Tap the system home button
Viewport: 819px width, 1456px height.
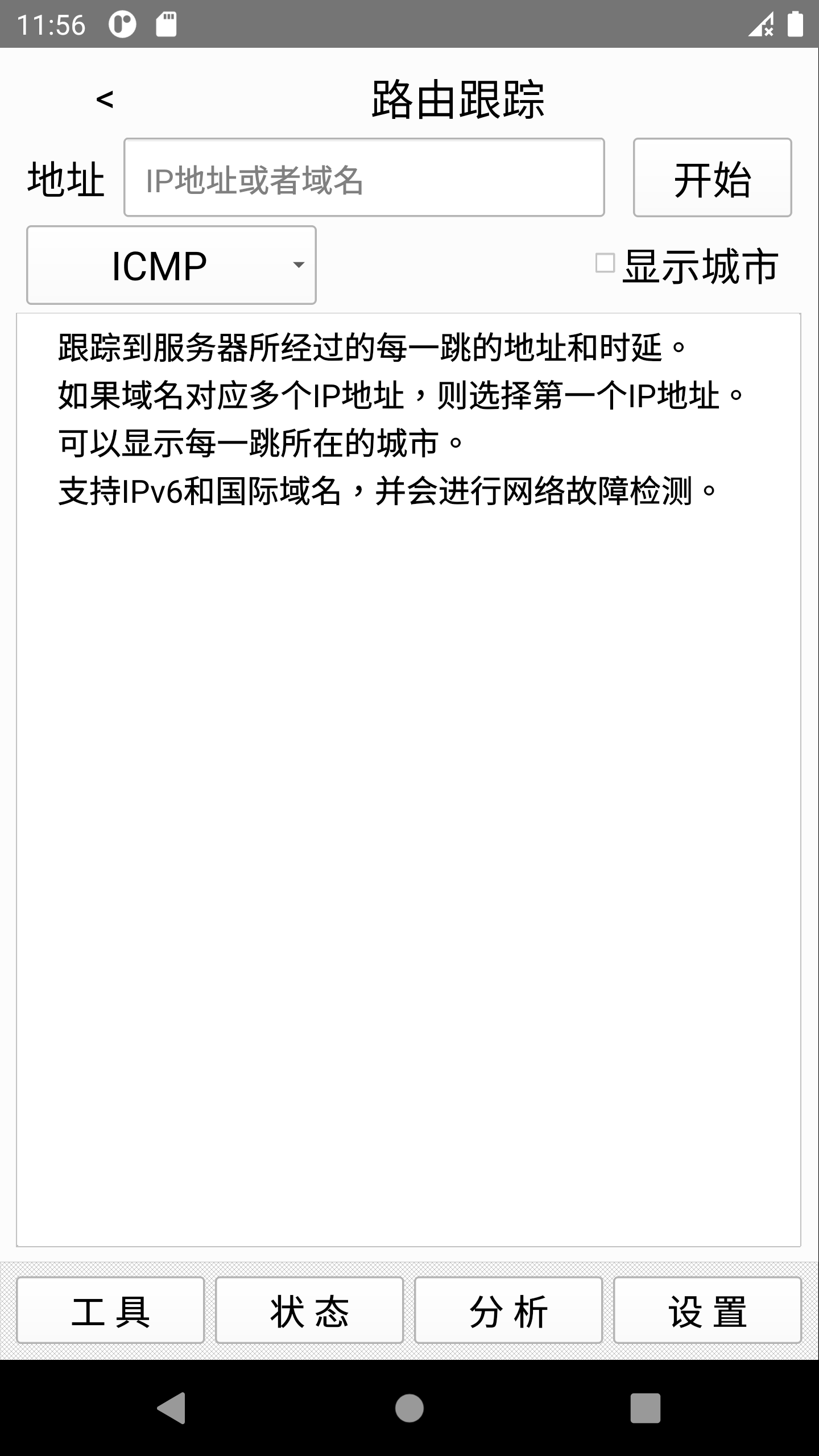409,1408
